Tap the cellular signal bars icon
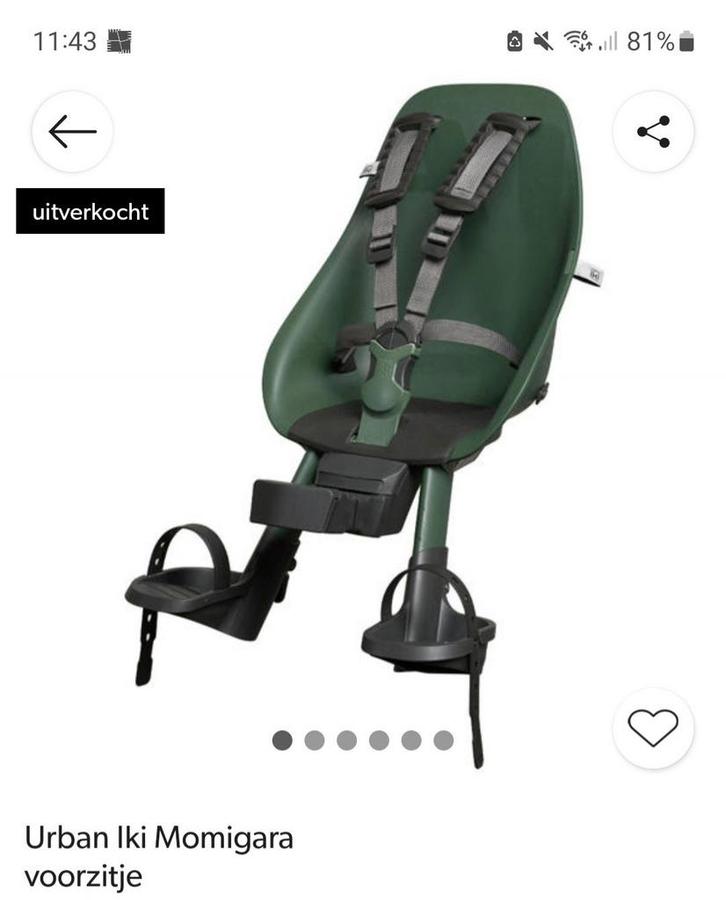 coord(608,40)
